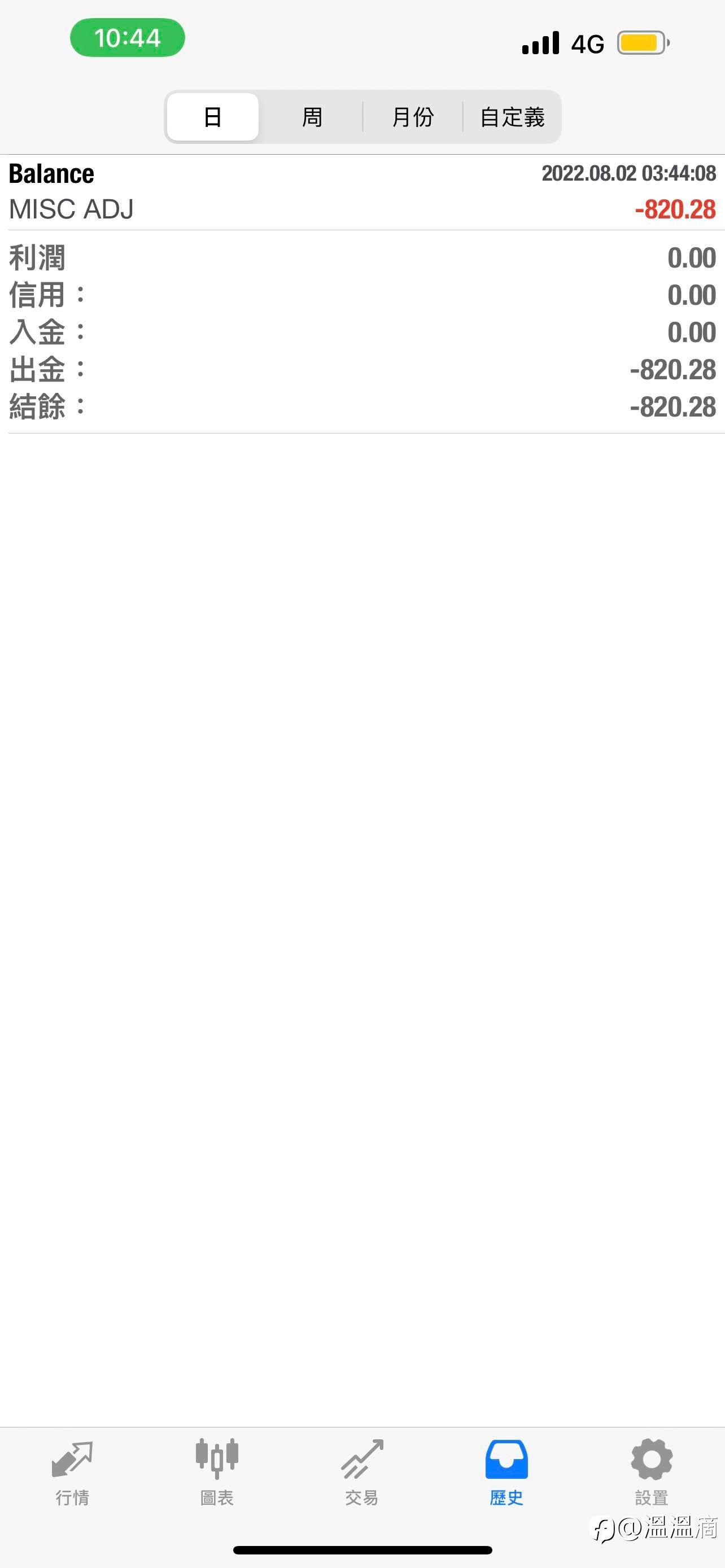The height and width of the screenshot is (1568, 725).
Task: Select the 日 (day) period segment
Action: (212, 117)
